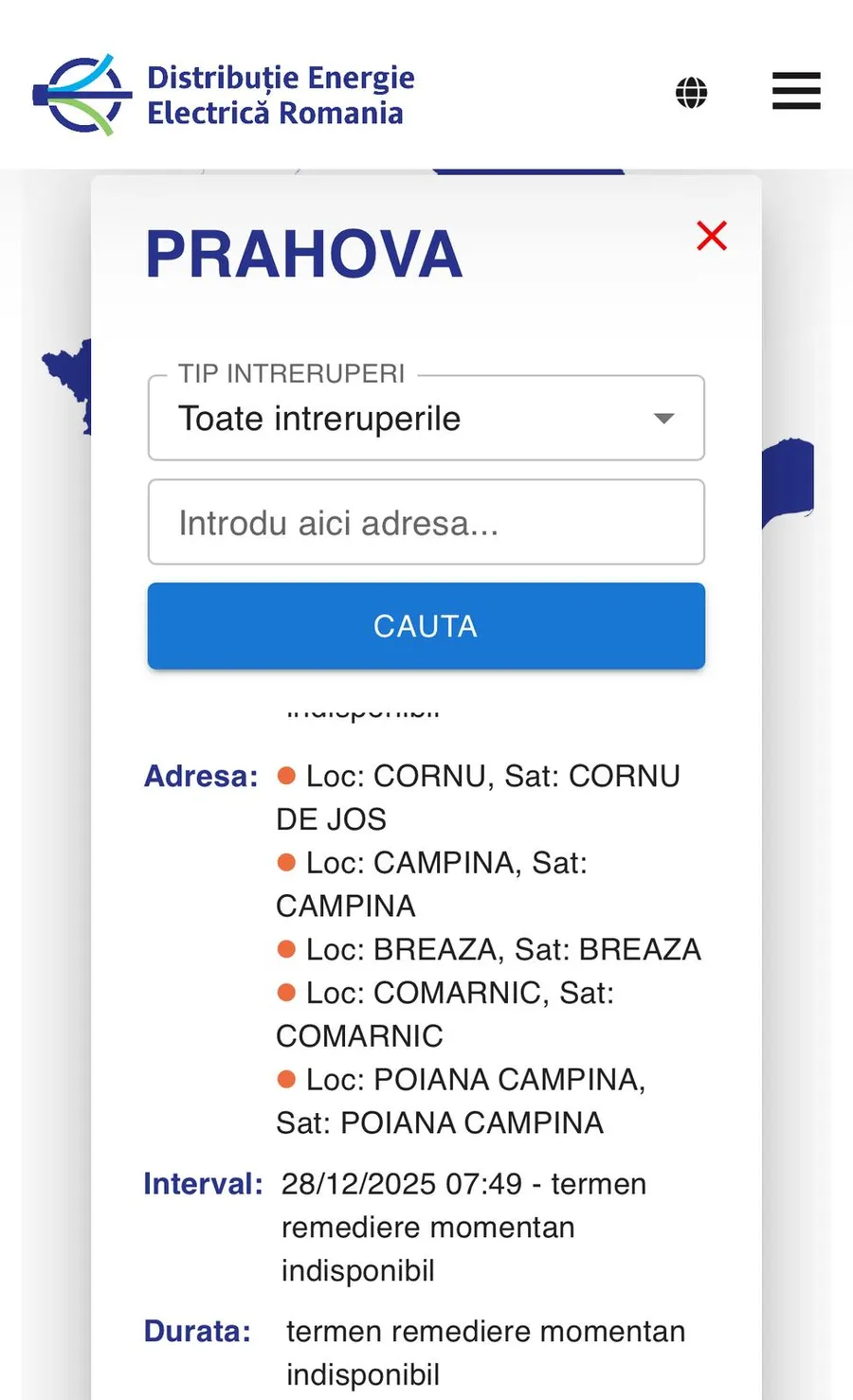This screenshot has height=1400, width=853.
Task: Click the address input Introdu aici adresa
Action: pos(426,522)
